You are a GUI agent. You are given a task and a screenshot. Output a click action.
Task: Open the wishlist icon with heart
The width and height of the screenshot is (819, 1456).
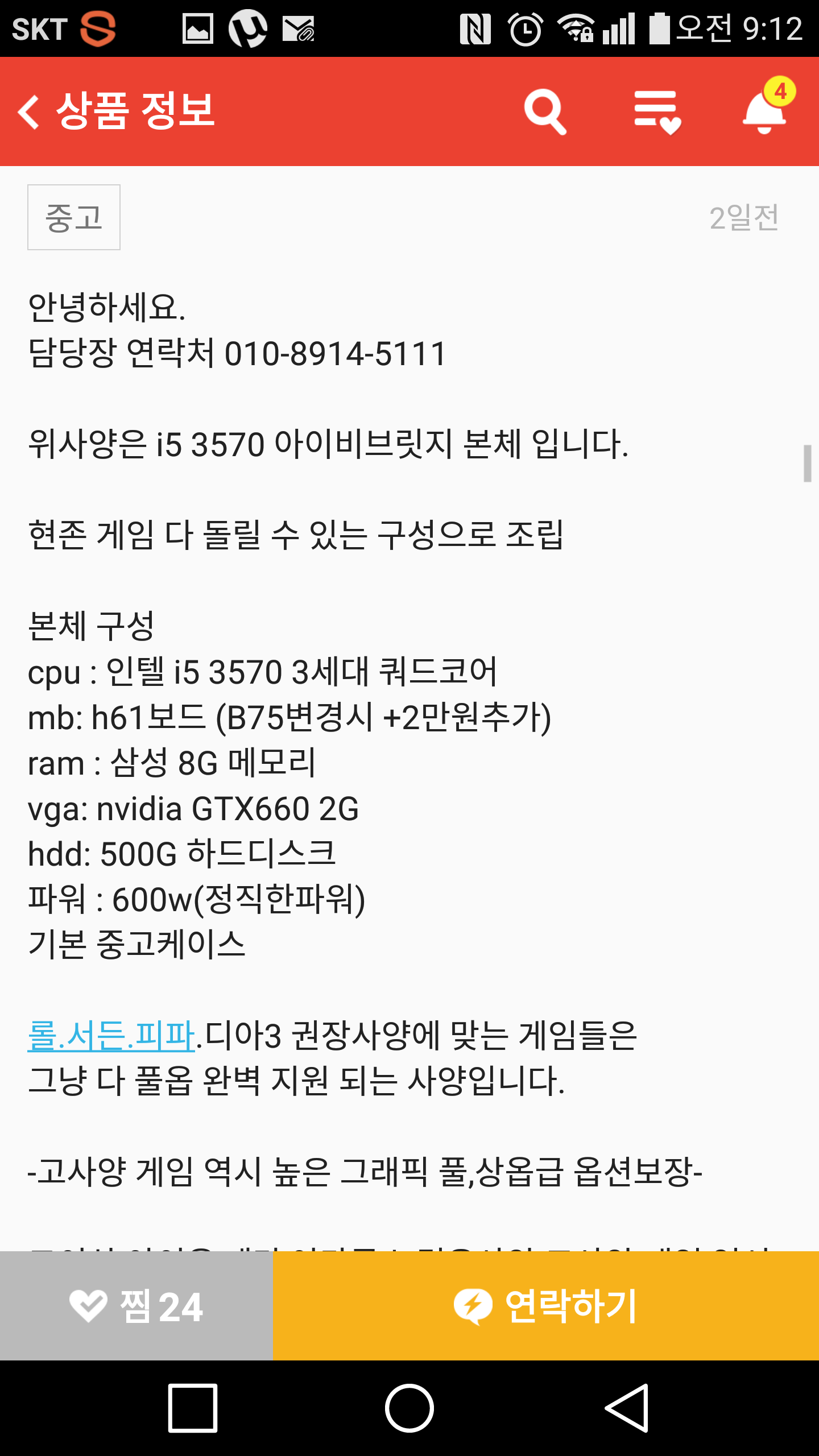click(657, 113)
